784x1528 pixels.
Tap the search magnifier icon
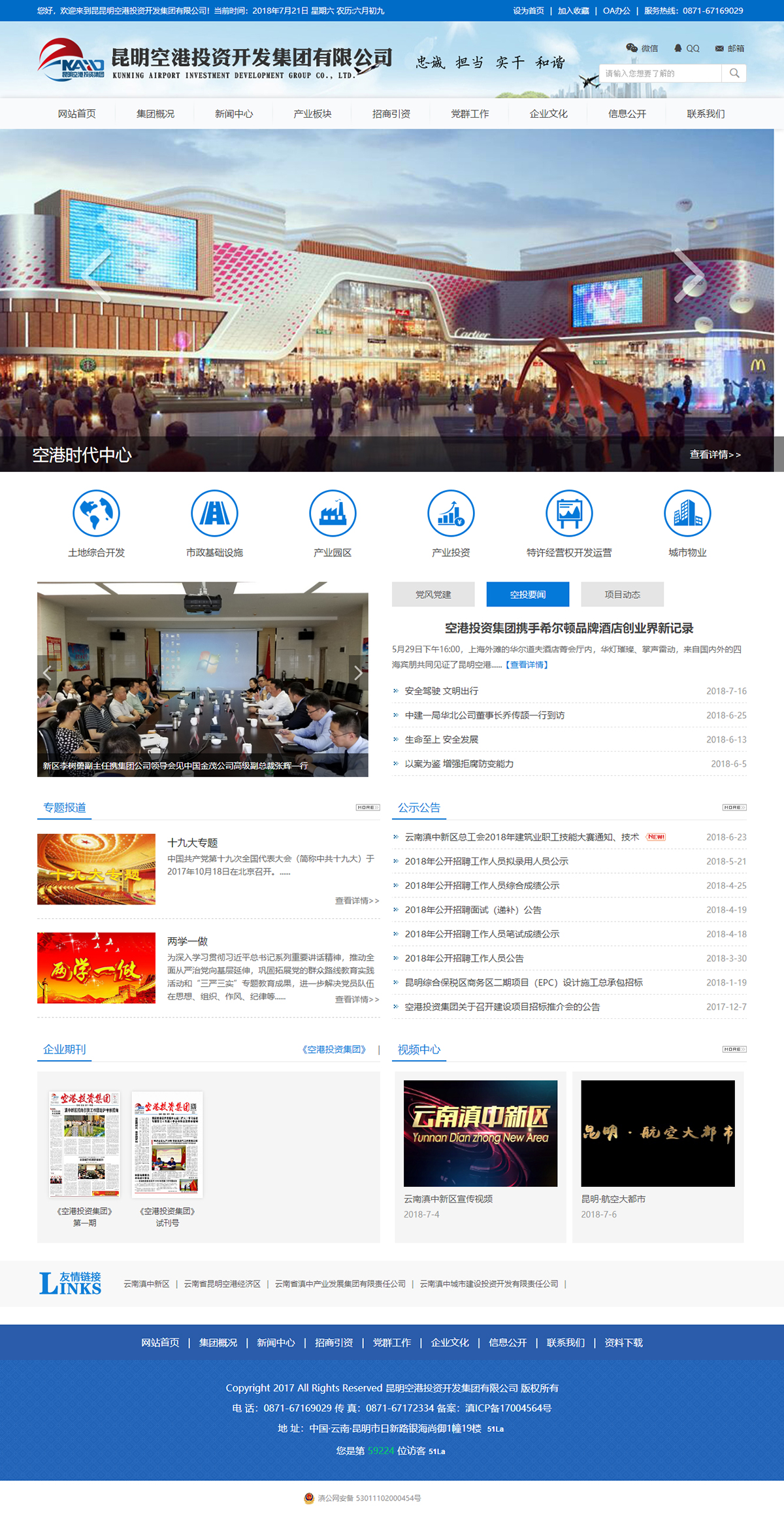click(734, 73)
